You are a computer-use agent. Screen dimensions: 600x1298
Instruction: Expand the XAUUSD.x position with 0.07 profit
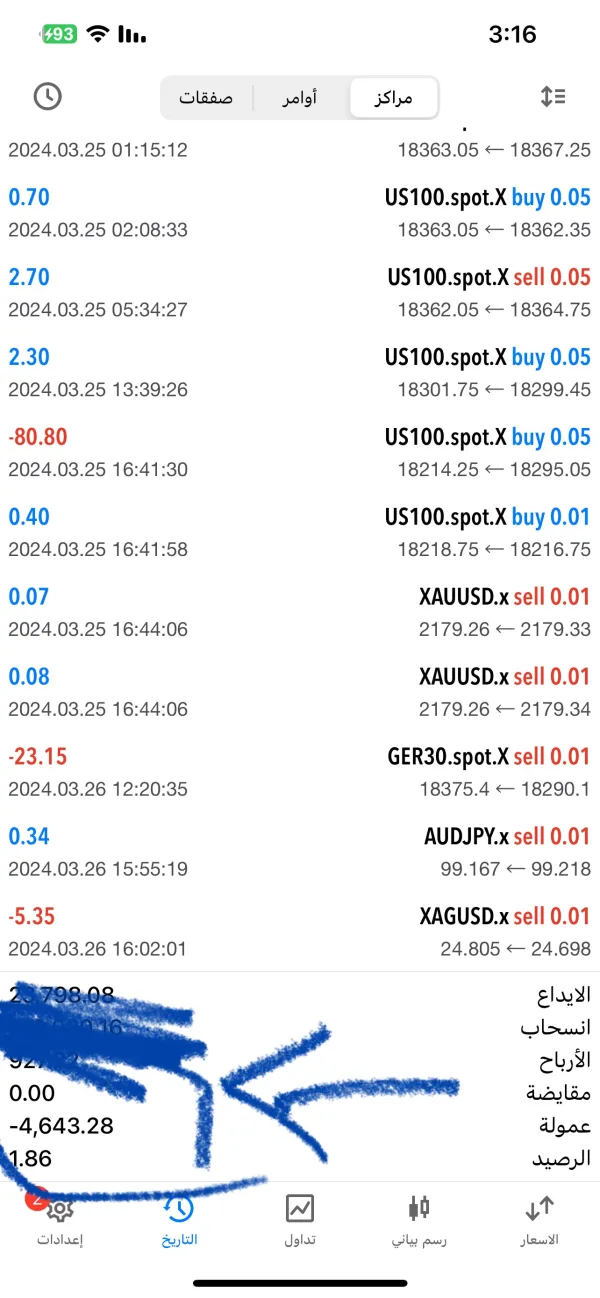pyautogui.click(x=300, y=612)
